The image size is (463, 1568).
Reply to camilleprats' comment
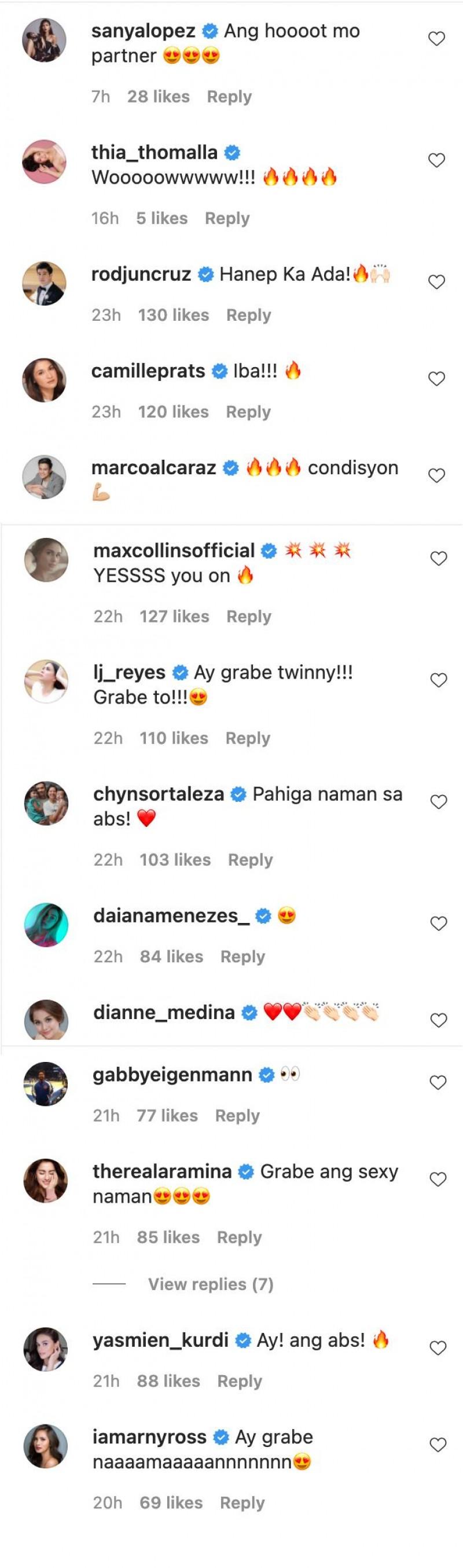(248, 412)
